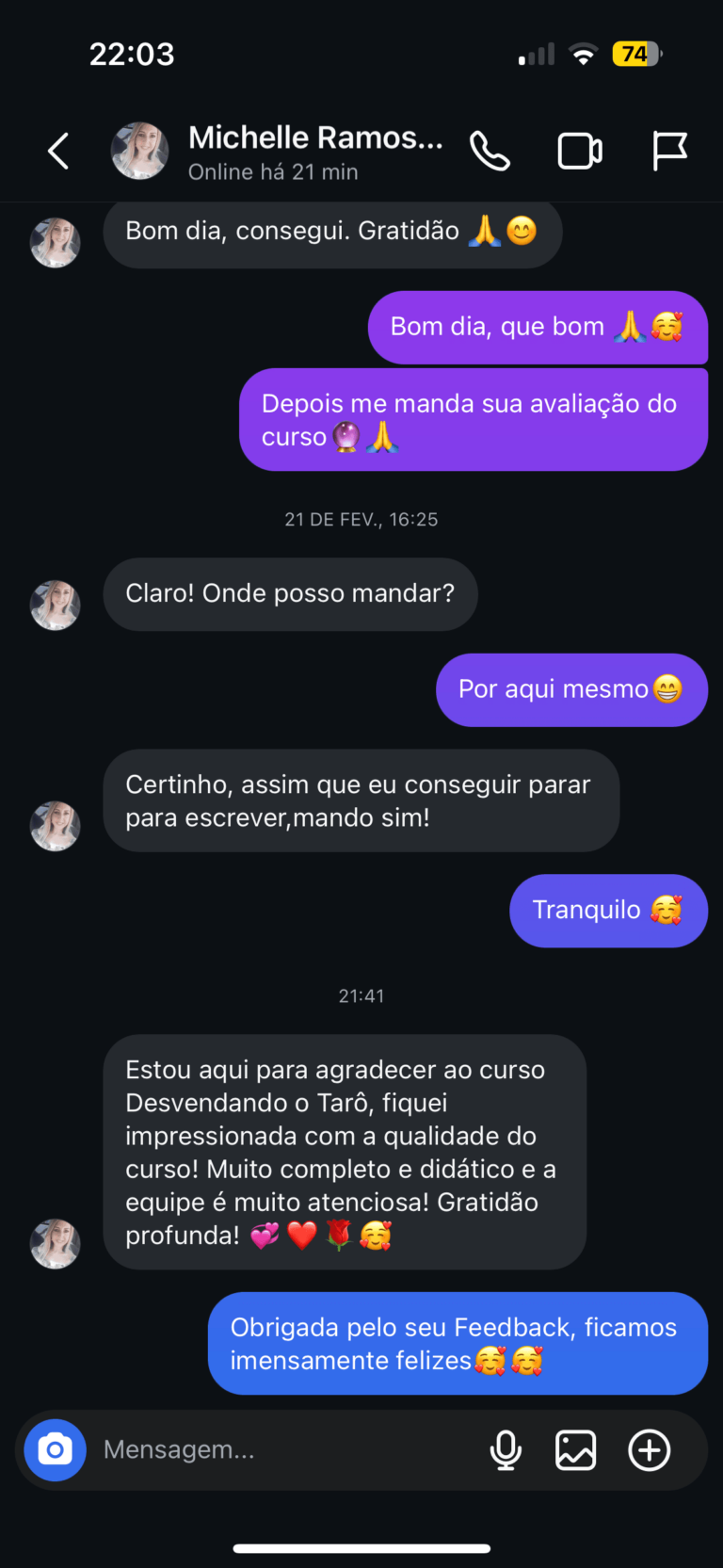The image size is (723, 1568).
Task: Open the plus attachments menu
Action: (x=650, y=1449)
